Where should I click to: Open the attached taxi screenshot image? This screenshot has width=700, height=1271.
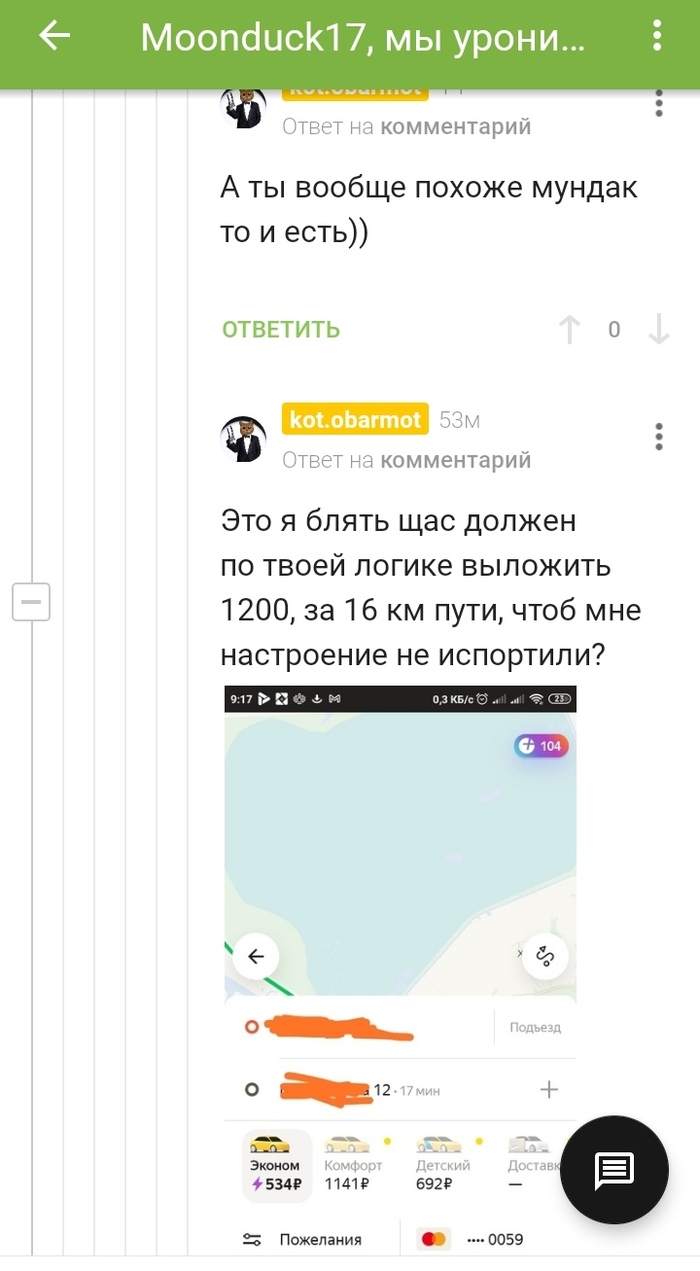click(x=400, y=900)
